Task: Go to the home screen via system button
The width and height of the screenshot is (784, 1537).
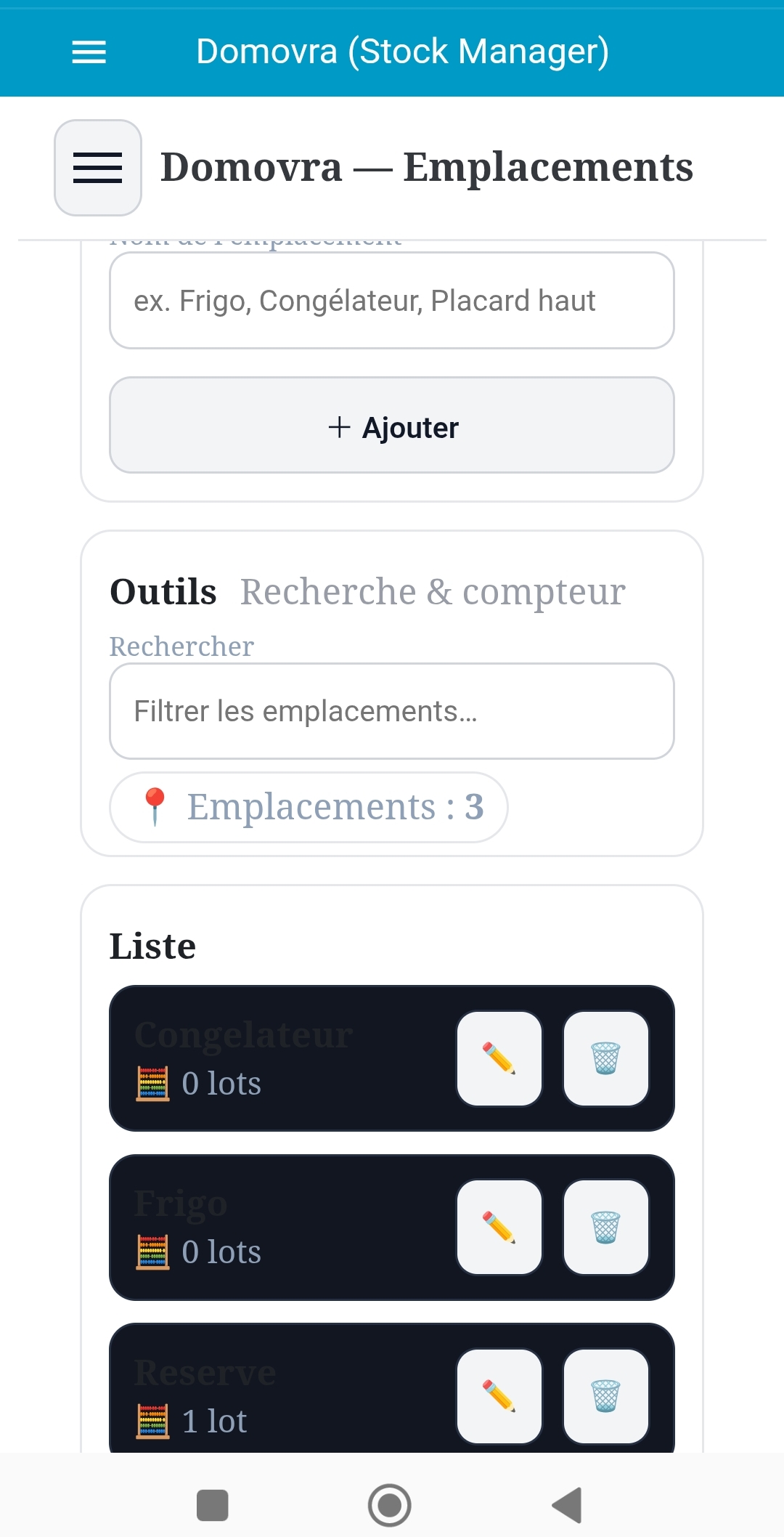Action: click(390, 1505)
